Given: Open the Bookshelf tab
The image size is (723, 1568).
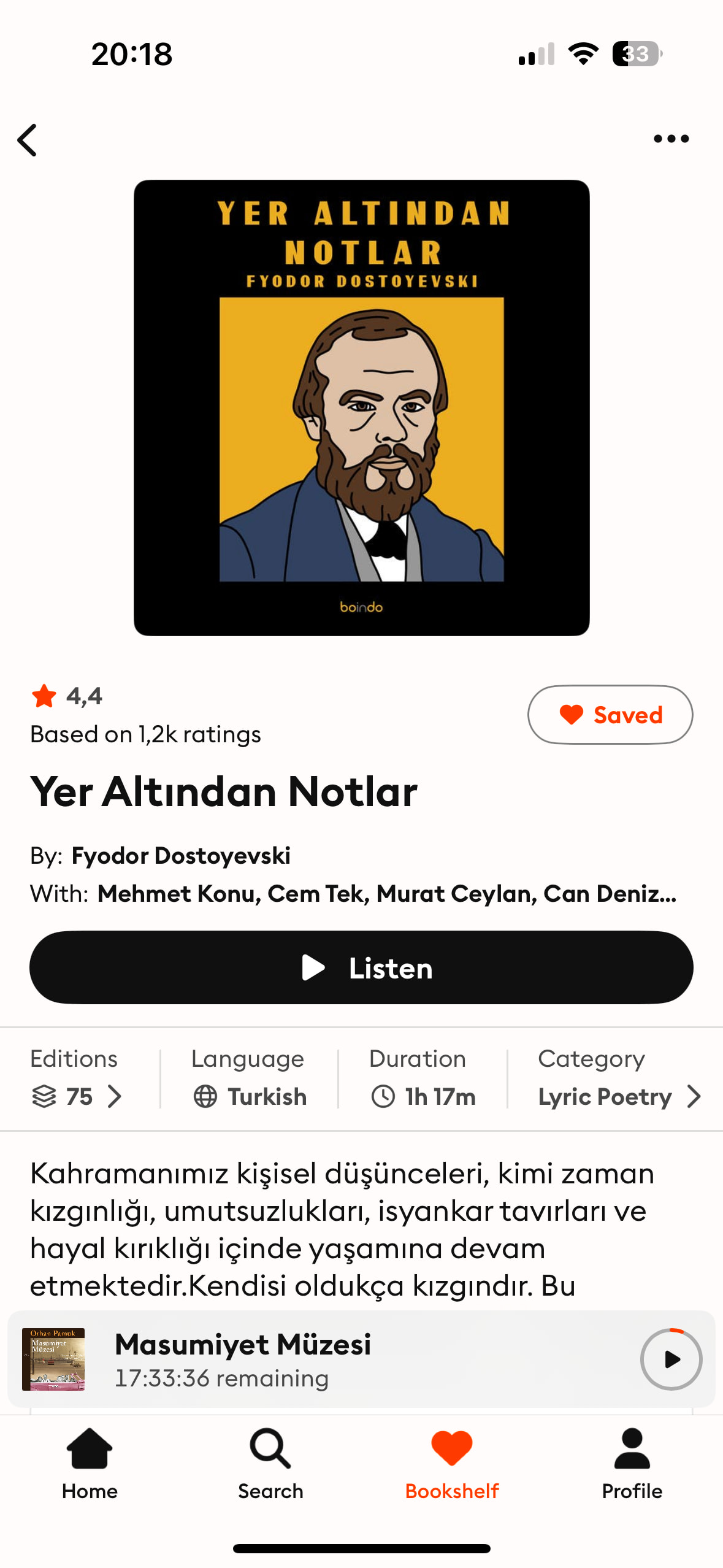Looking at the screenshot, I should pyautogui.click(x=451, y=1463).
